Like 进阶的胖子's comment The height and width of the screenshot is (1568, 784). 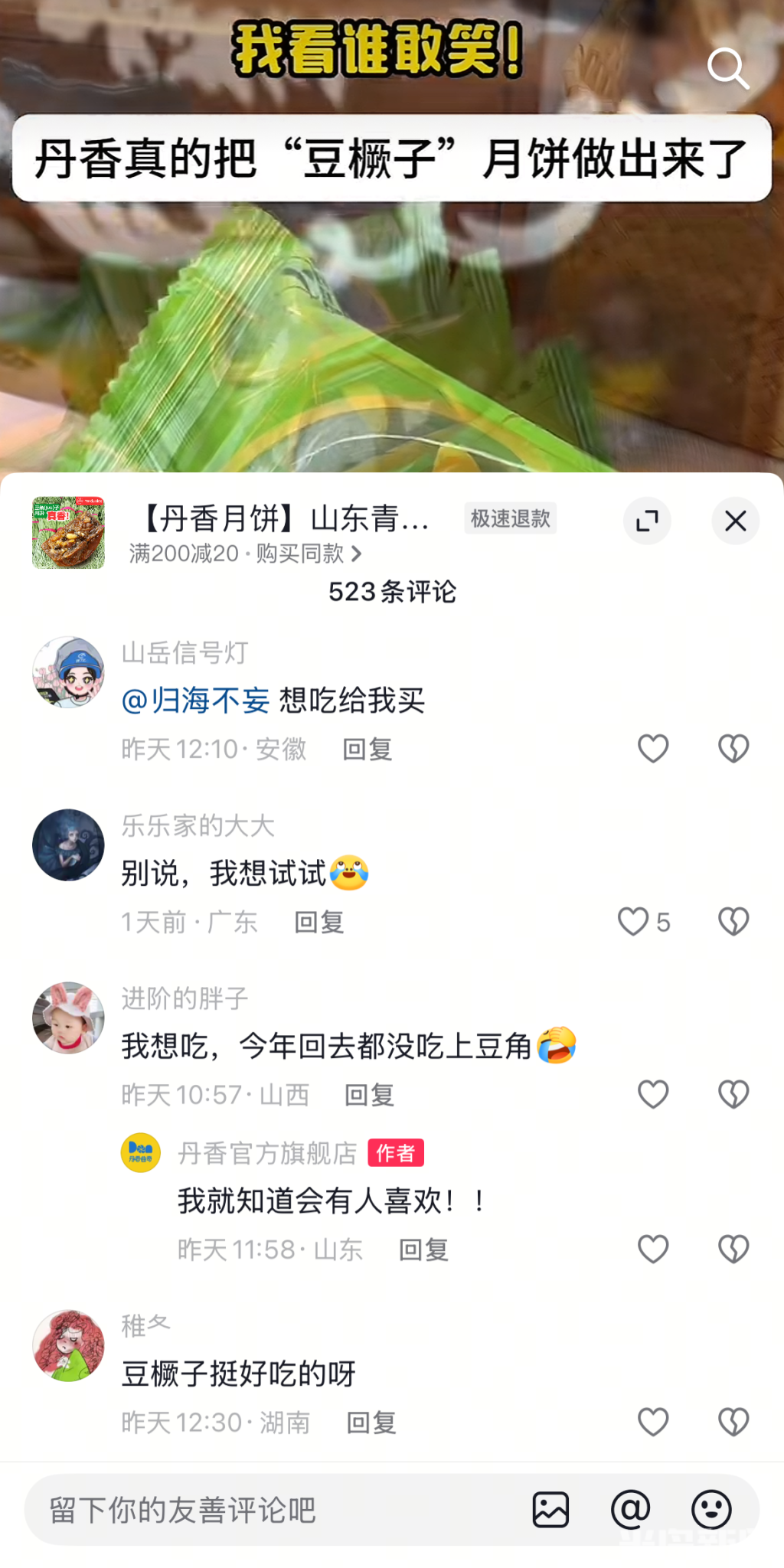653,1094
